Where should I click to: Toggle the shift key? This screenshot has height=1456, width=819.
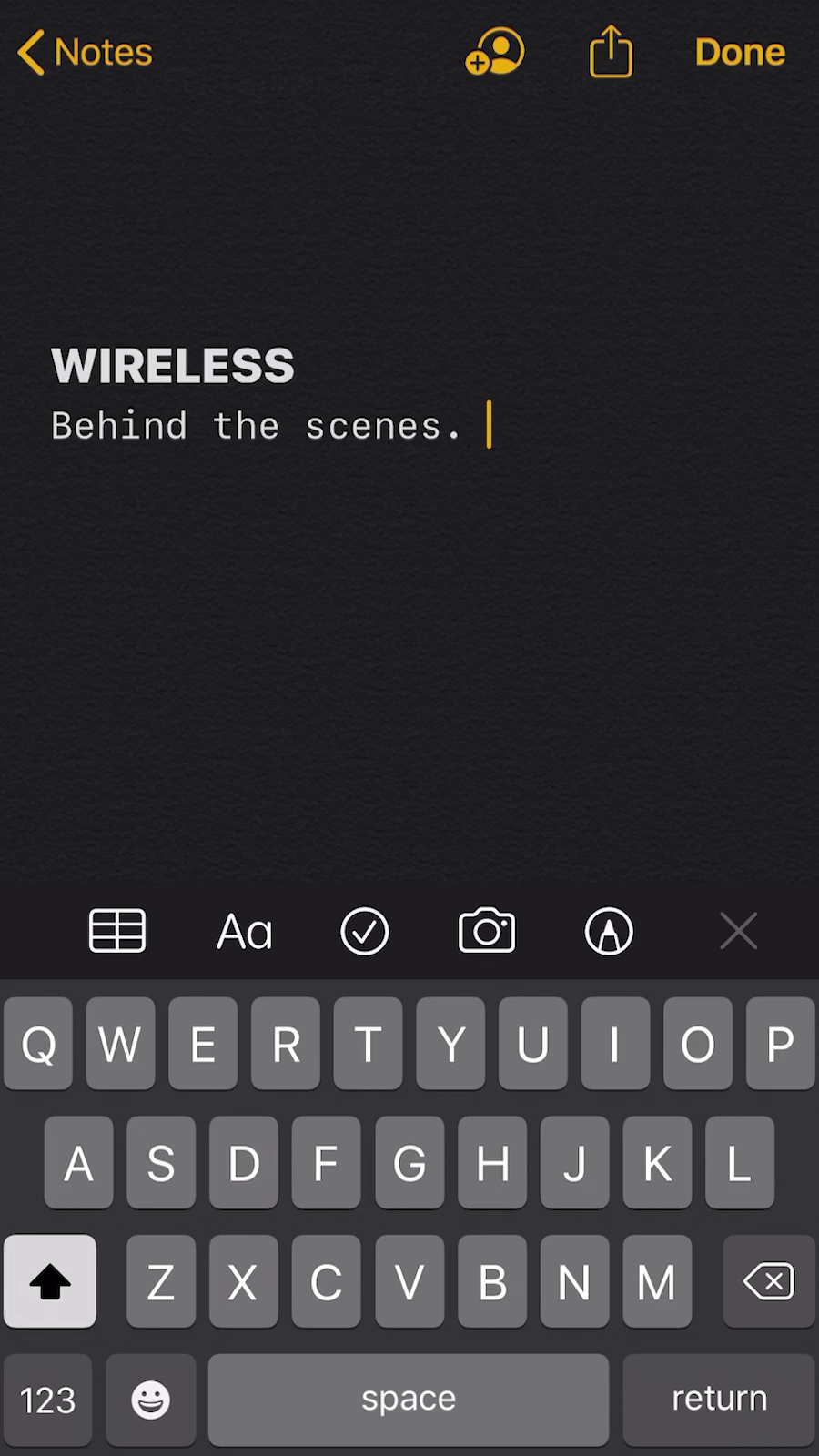coord(50,1281)
